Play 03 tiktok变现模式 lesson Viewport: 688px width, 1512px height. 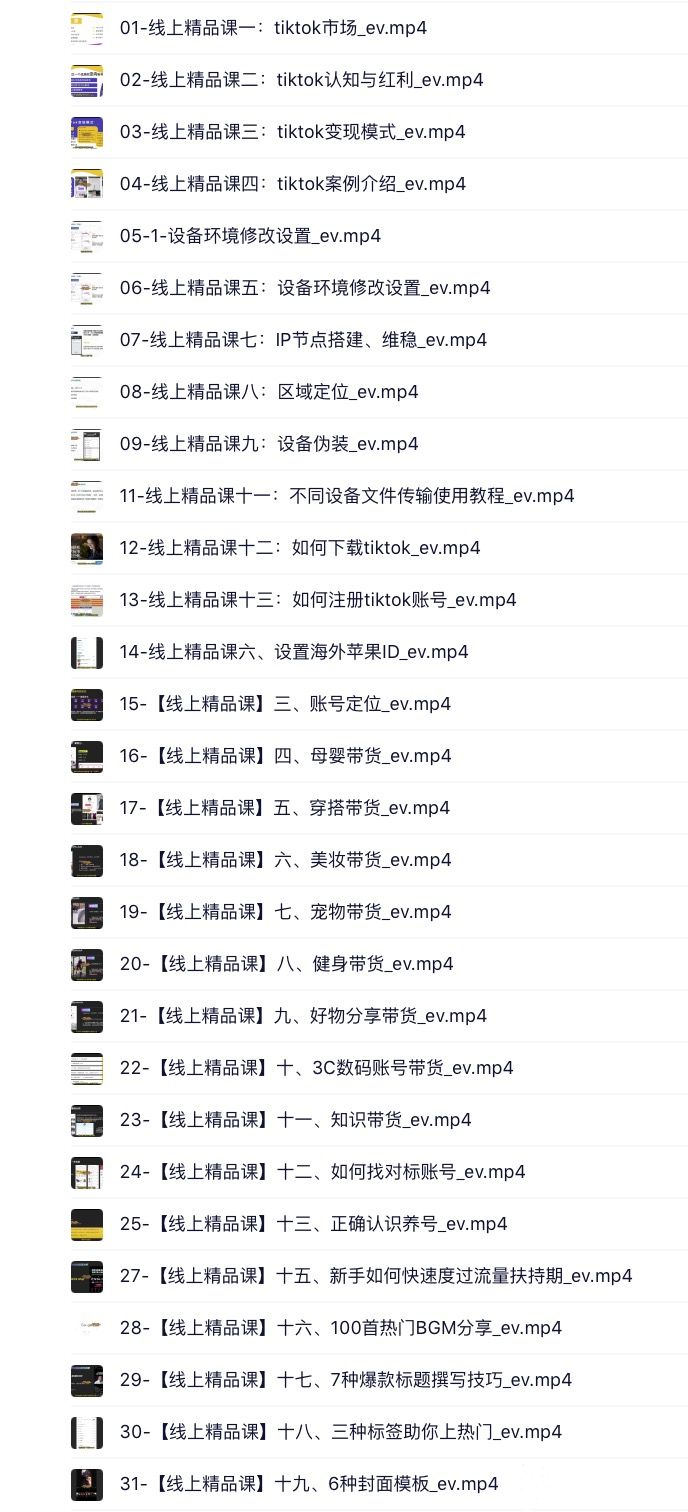point(292,132)
